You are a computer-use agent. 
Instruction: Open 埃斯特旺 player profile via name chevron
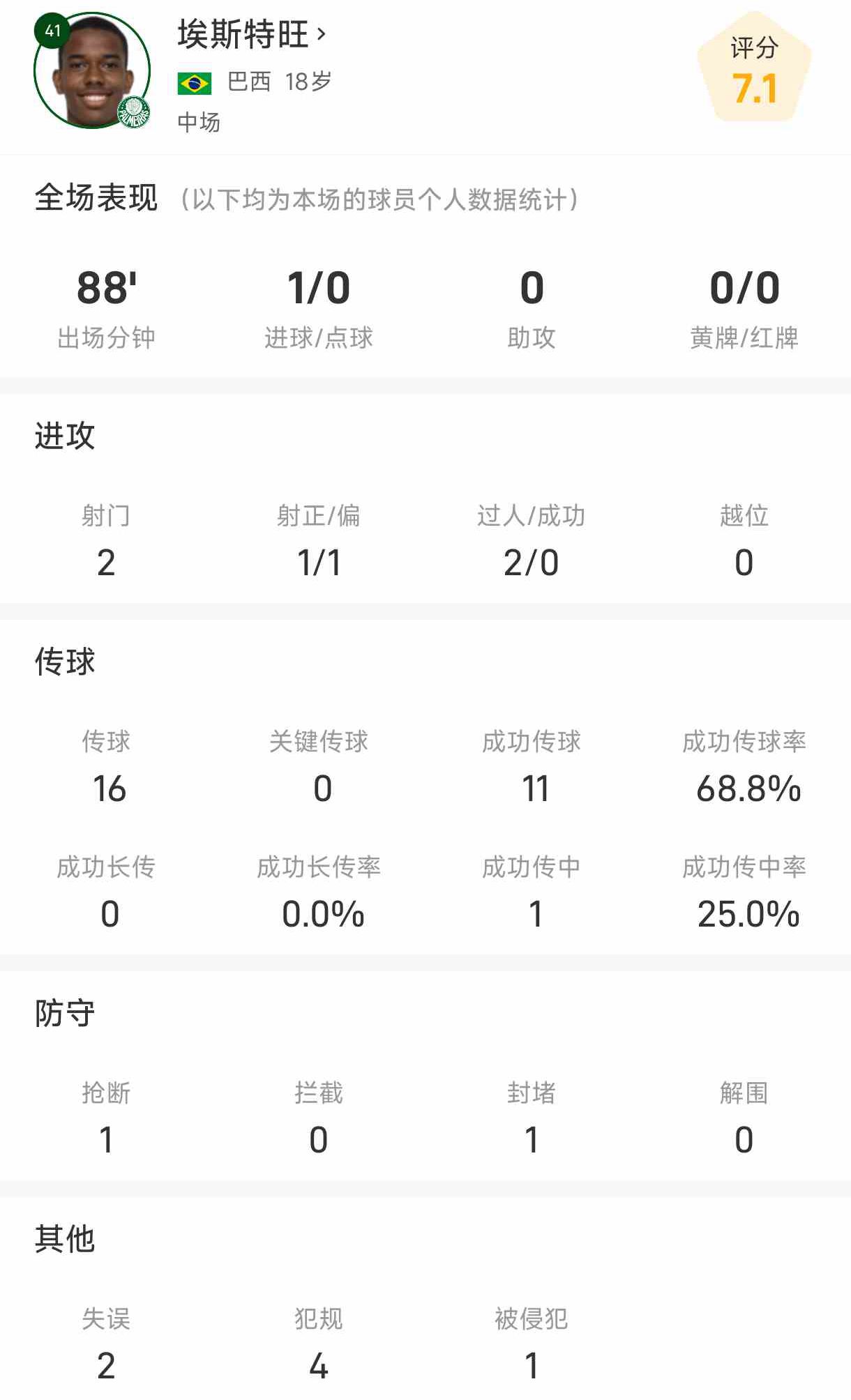pyautogui.click(x=321, y=34)
